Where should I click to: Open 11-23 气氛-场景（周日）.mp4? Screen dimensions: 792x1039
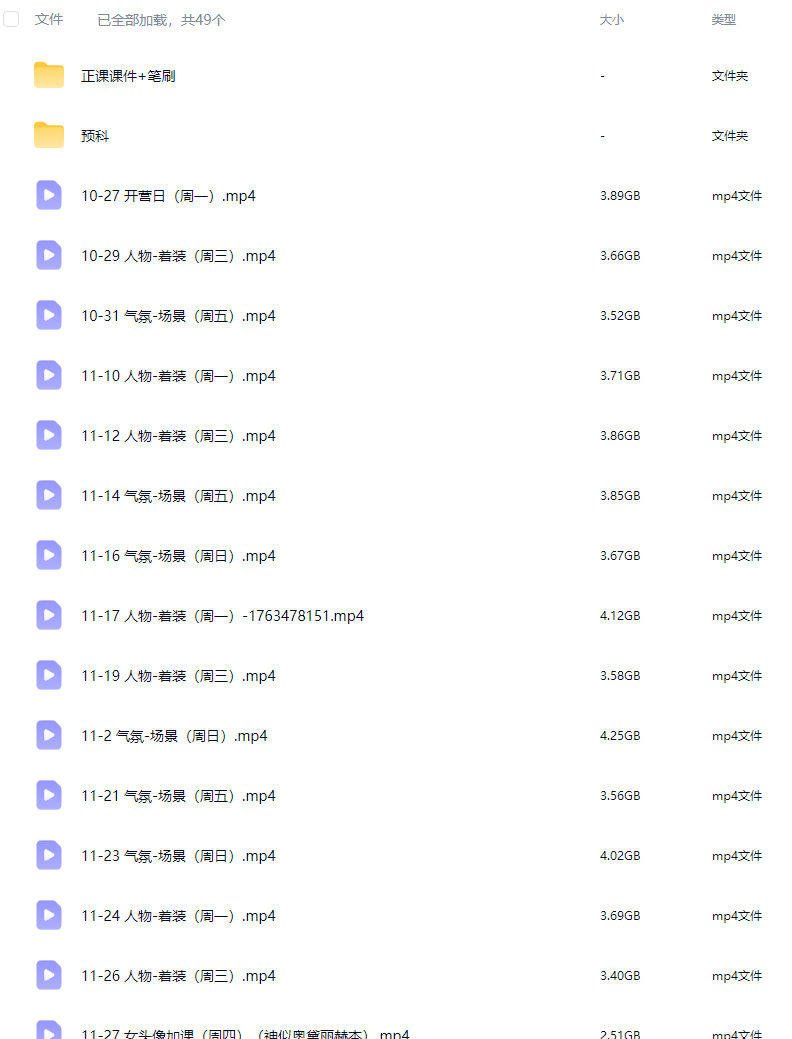tap(178, 856)
